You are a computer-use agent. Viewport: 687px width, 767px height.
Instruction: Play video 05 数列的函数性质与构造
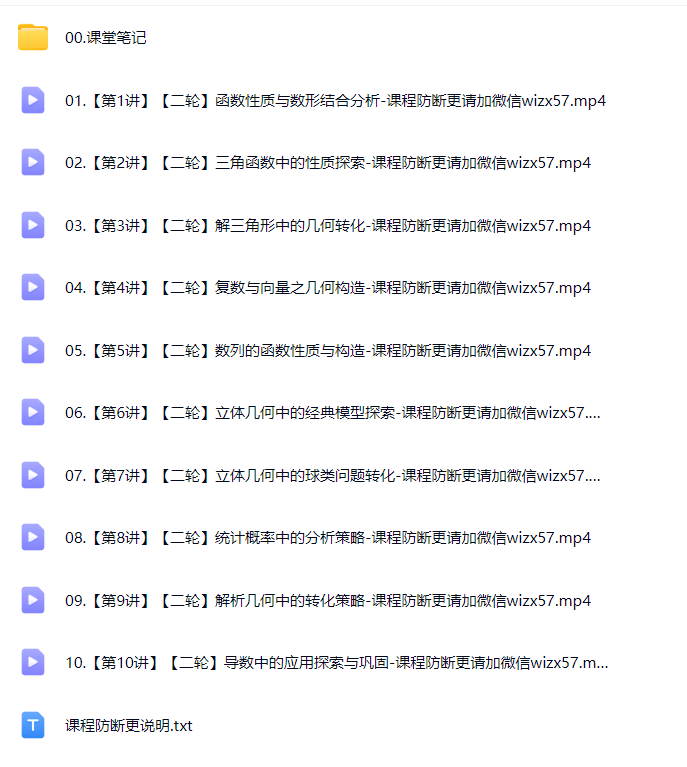(x=327, y=351)
